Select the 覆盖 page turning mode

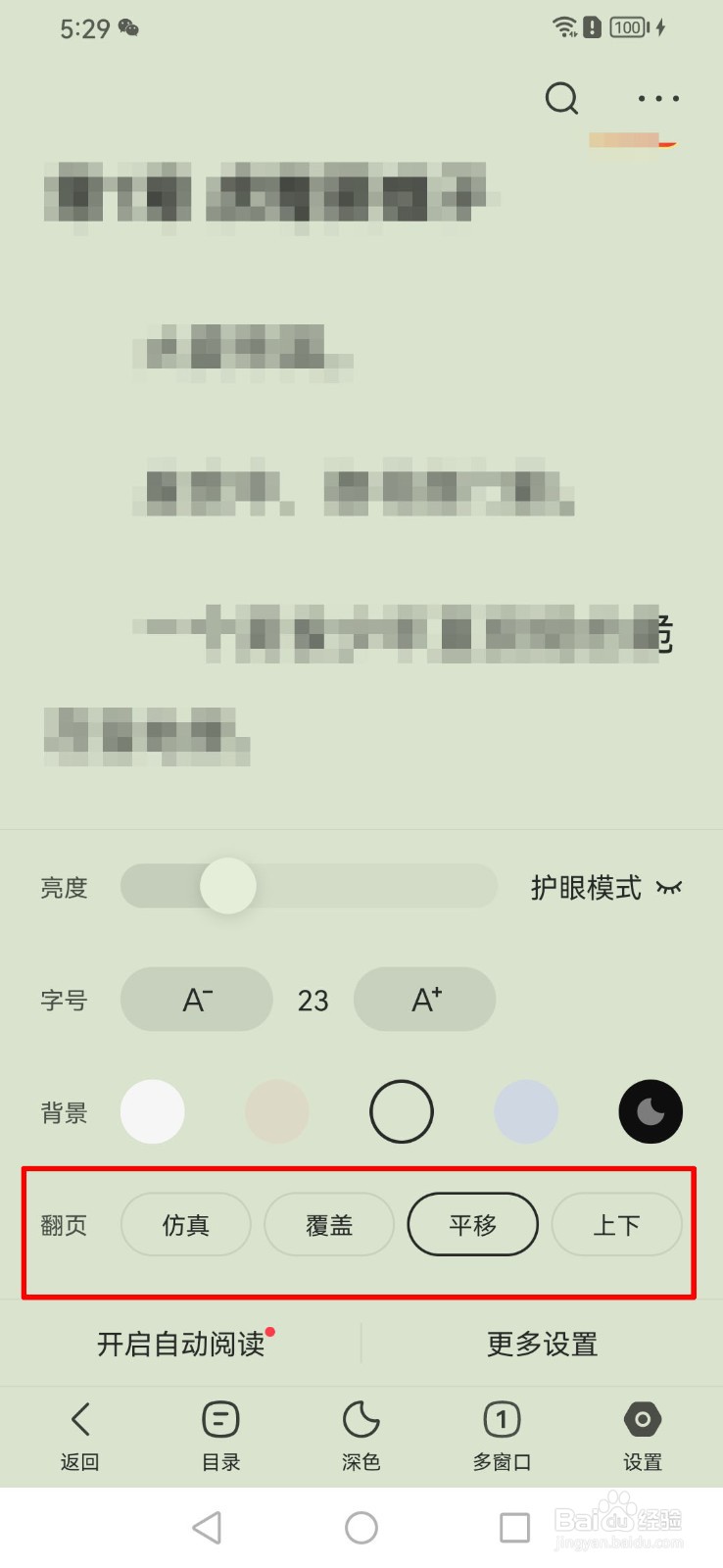coord(329,1224)
